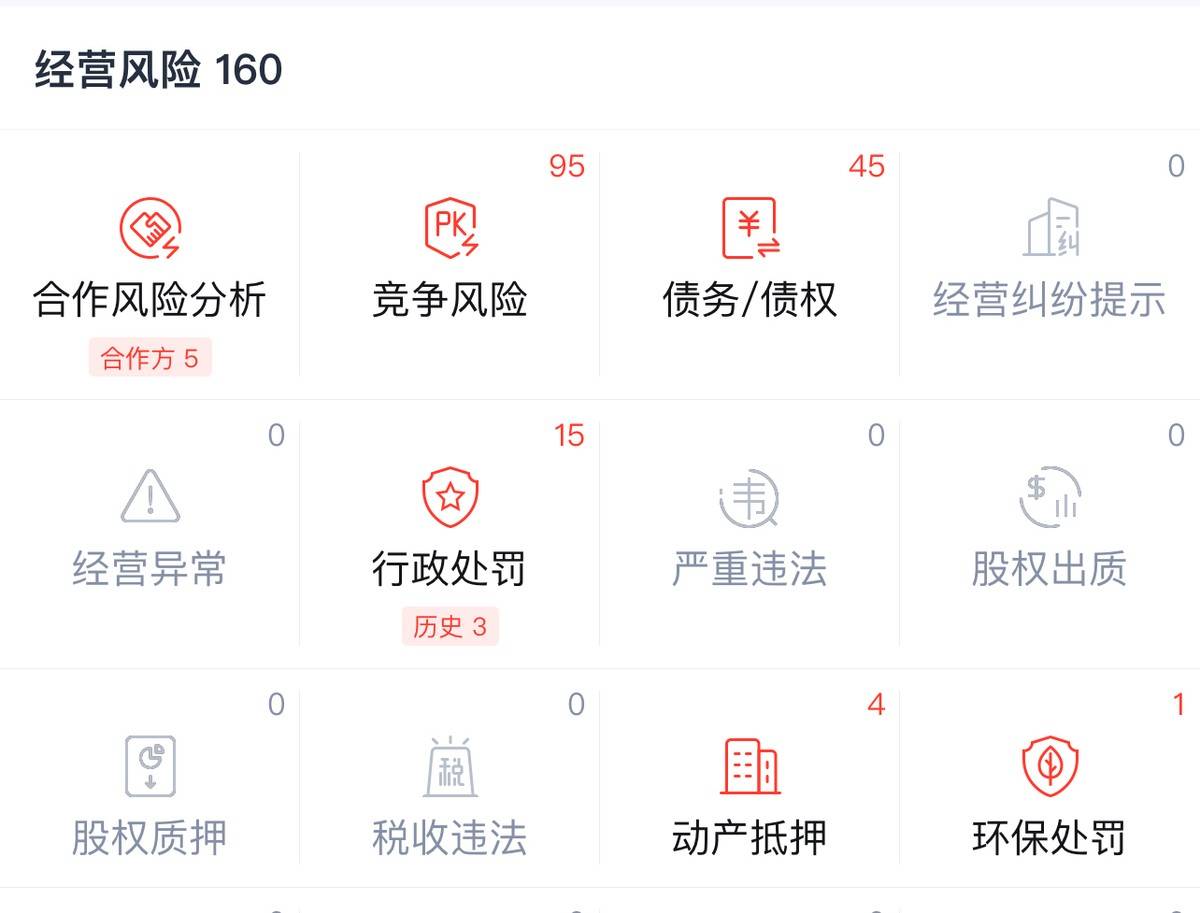View 竞争风险 with 95 records

450,265
